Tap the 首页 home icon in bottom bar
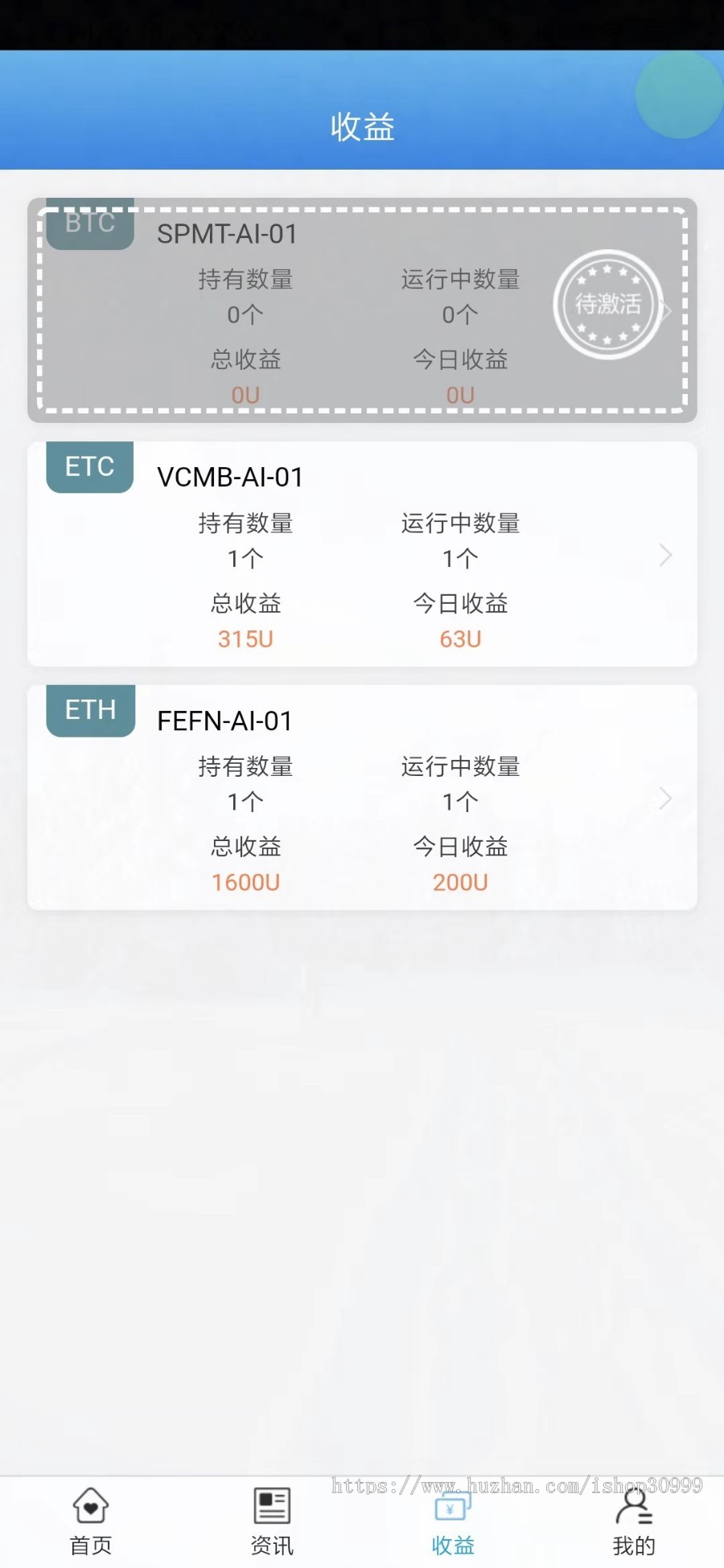 (x=89, y=1518)
